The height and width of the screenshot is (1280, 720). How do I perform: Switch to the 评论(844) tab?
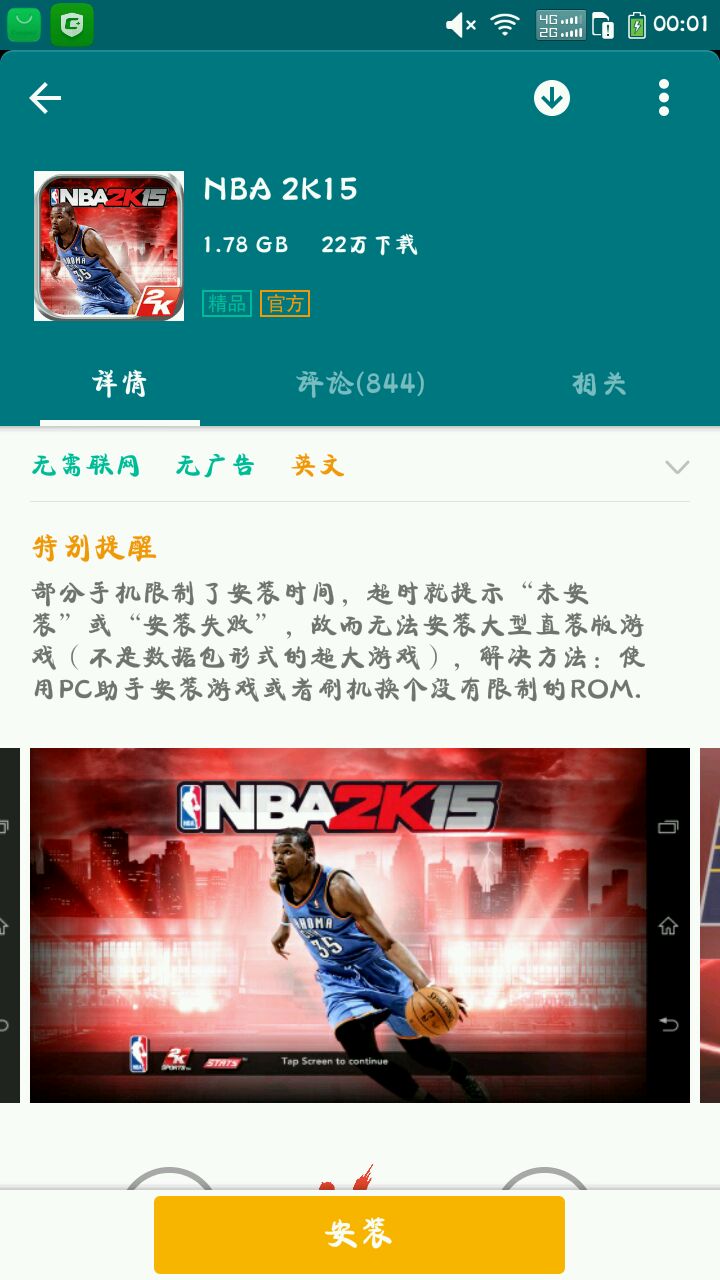[x=360, y=384]
